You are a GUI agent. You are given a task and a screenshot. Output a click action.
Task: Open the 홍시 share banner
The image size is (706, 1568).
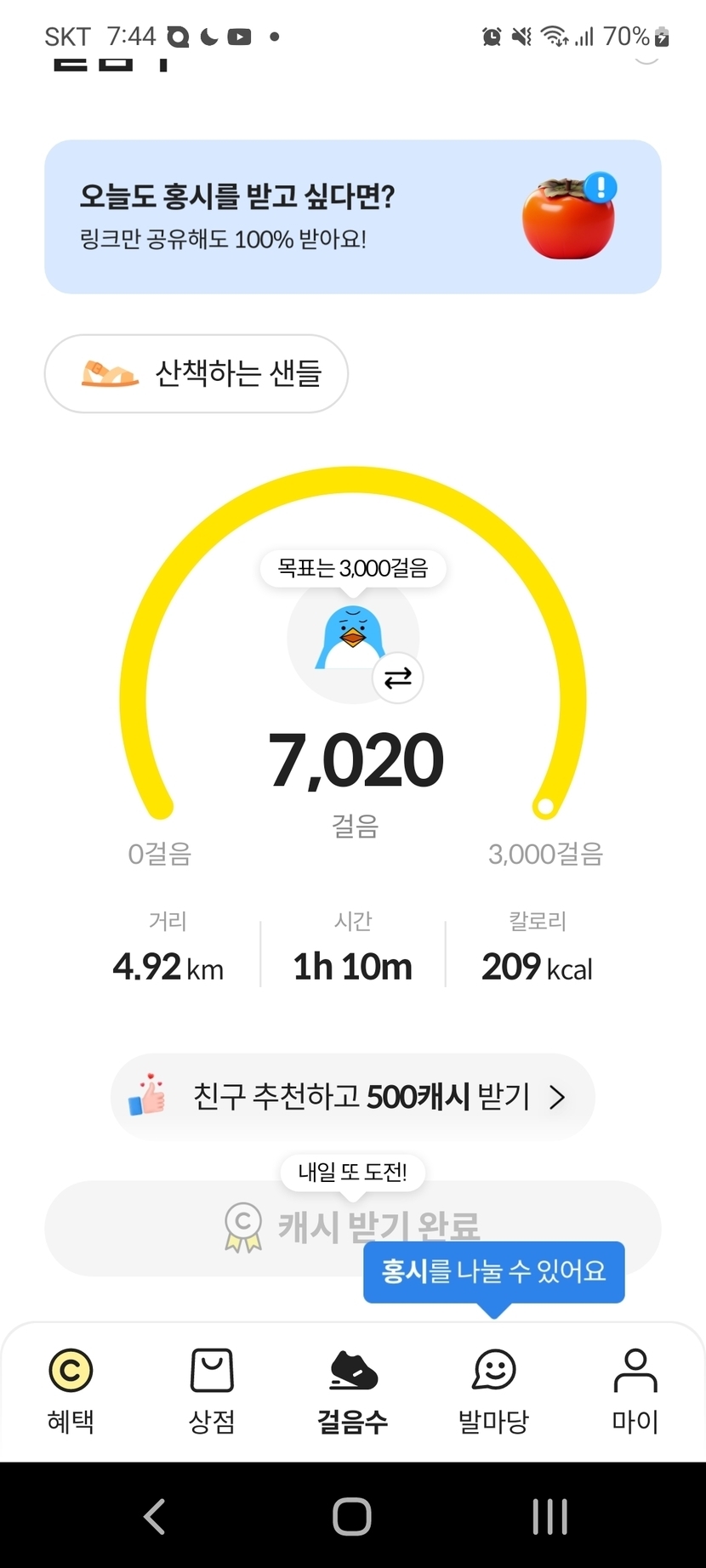click(352, 217)
